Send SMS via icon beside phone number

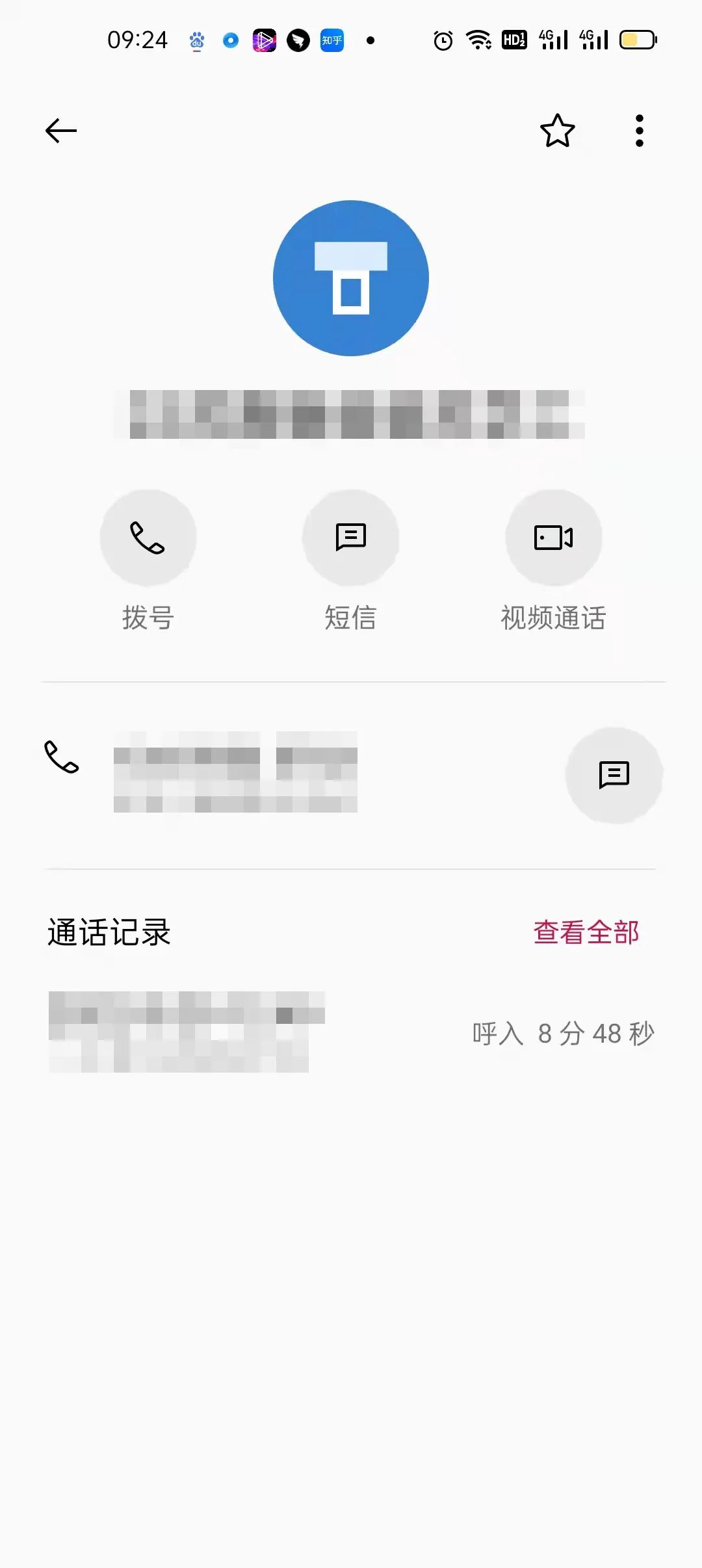(614, 775)
